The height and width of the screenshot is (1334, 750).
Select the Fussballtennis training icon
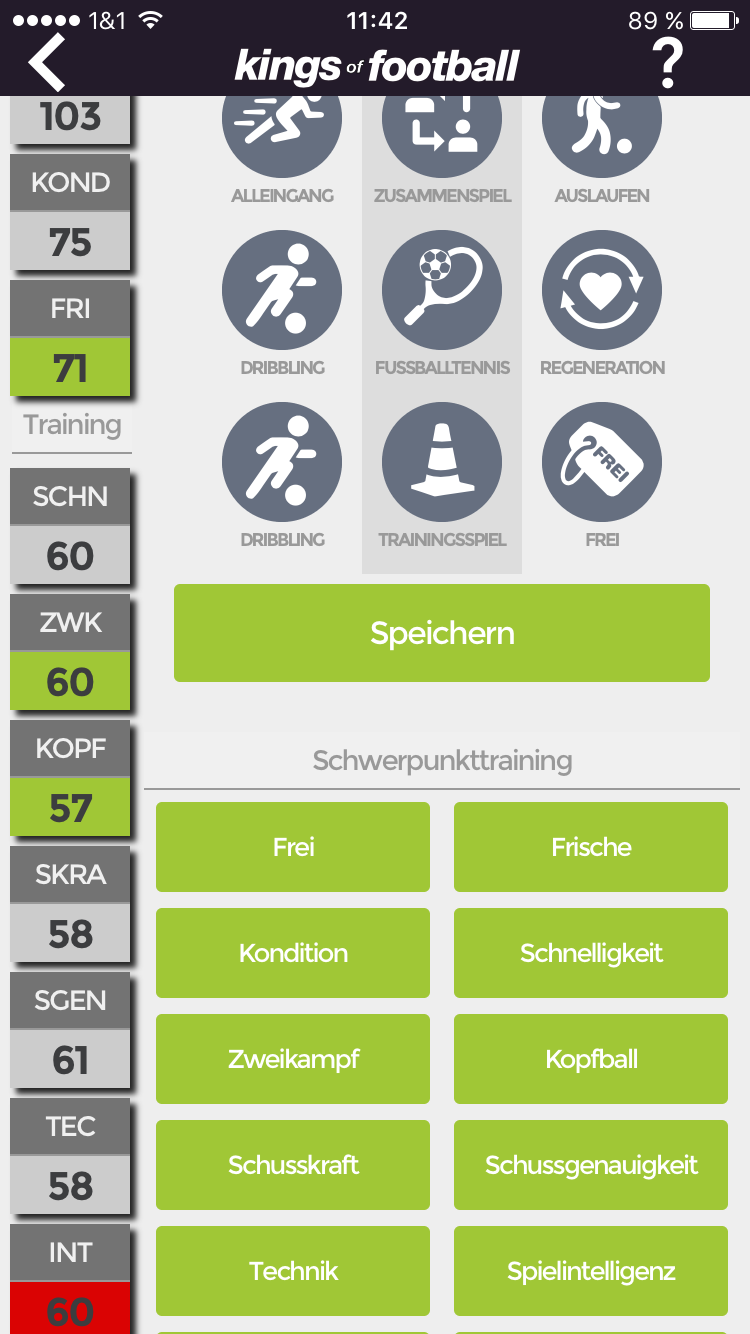click(x=442, y=290)
